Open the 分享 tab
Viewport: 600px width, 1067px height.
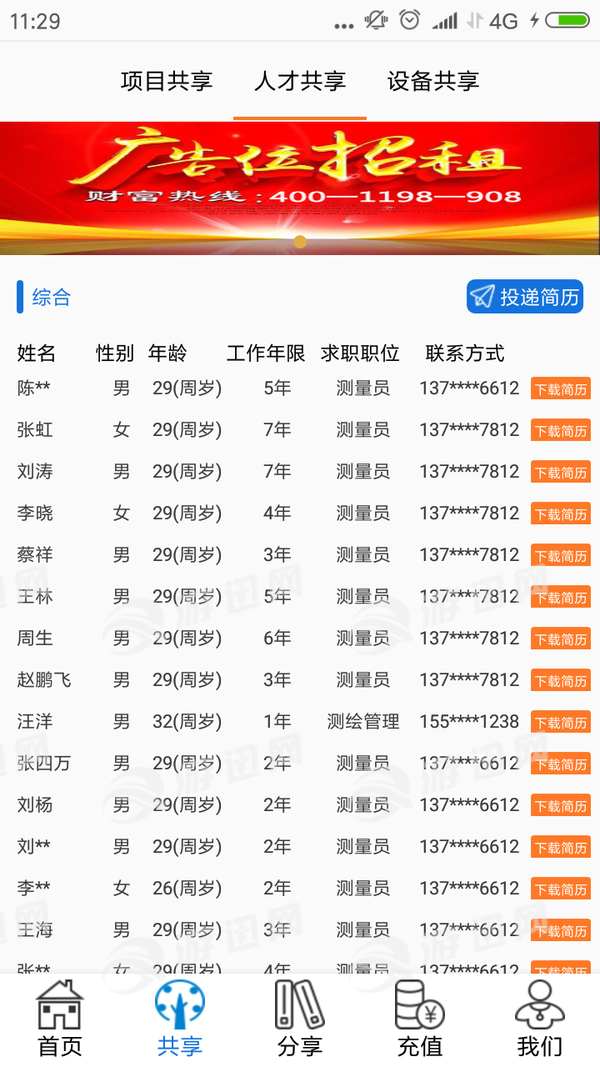coord(300,1018)
